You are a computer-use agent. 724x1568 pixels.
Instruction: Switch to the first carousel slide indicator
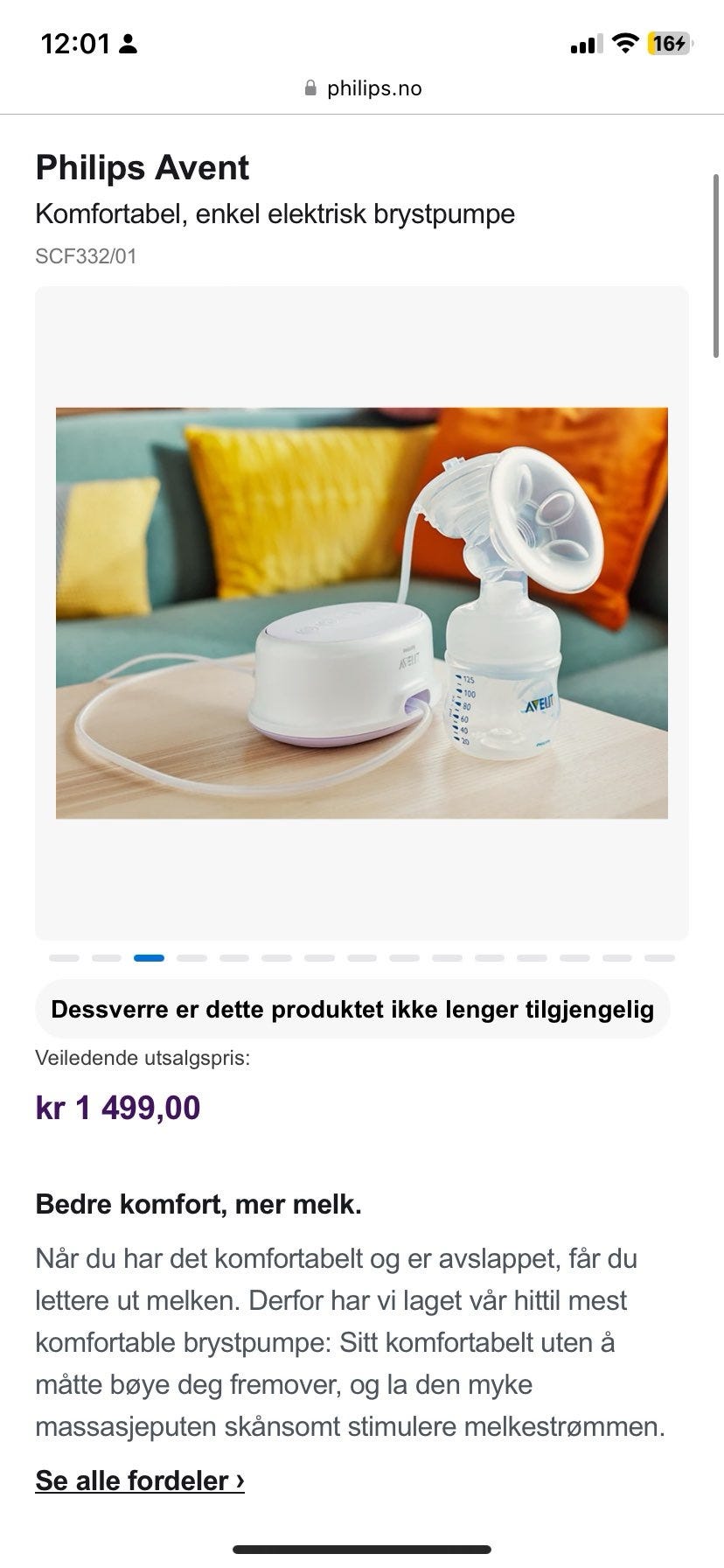click(66, 957)
